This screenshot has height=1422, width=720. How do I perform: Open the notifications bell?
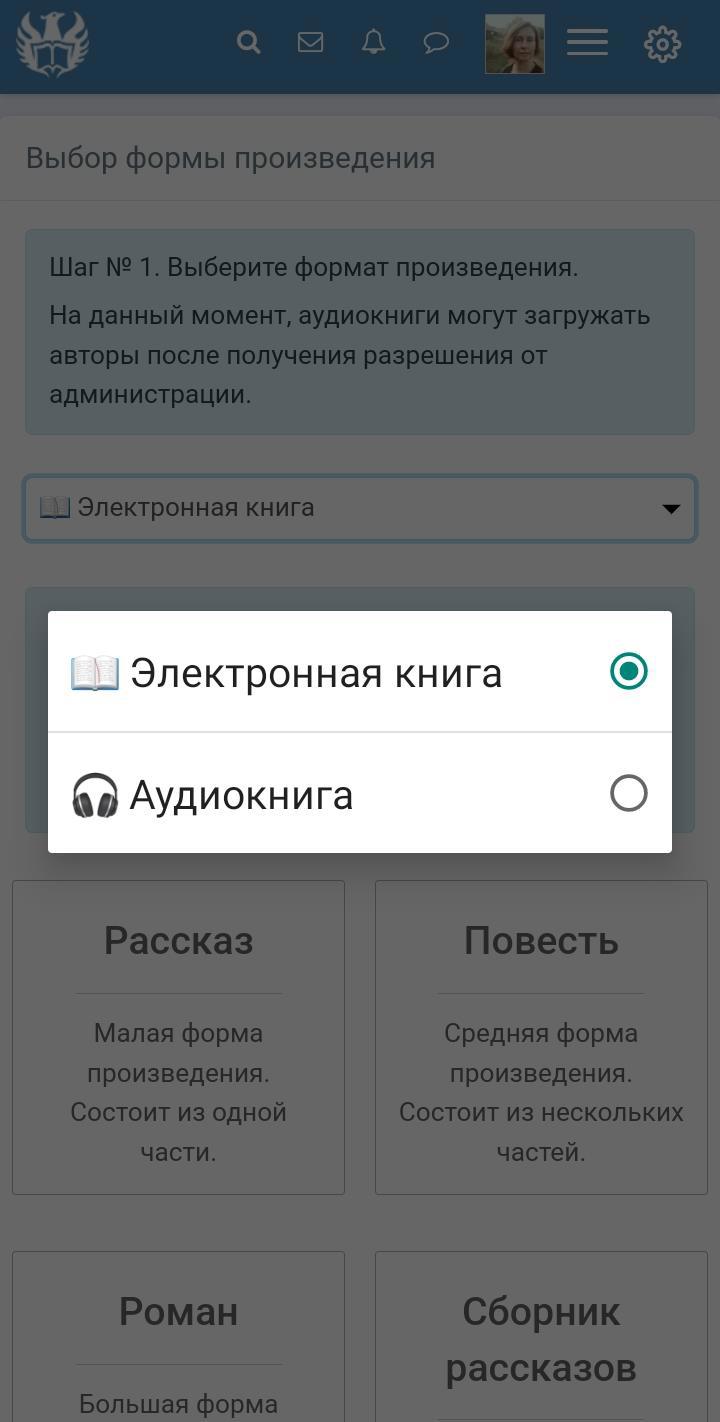373,43
